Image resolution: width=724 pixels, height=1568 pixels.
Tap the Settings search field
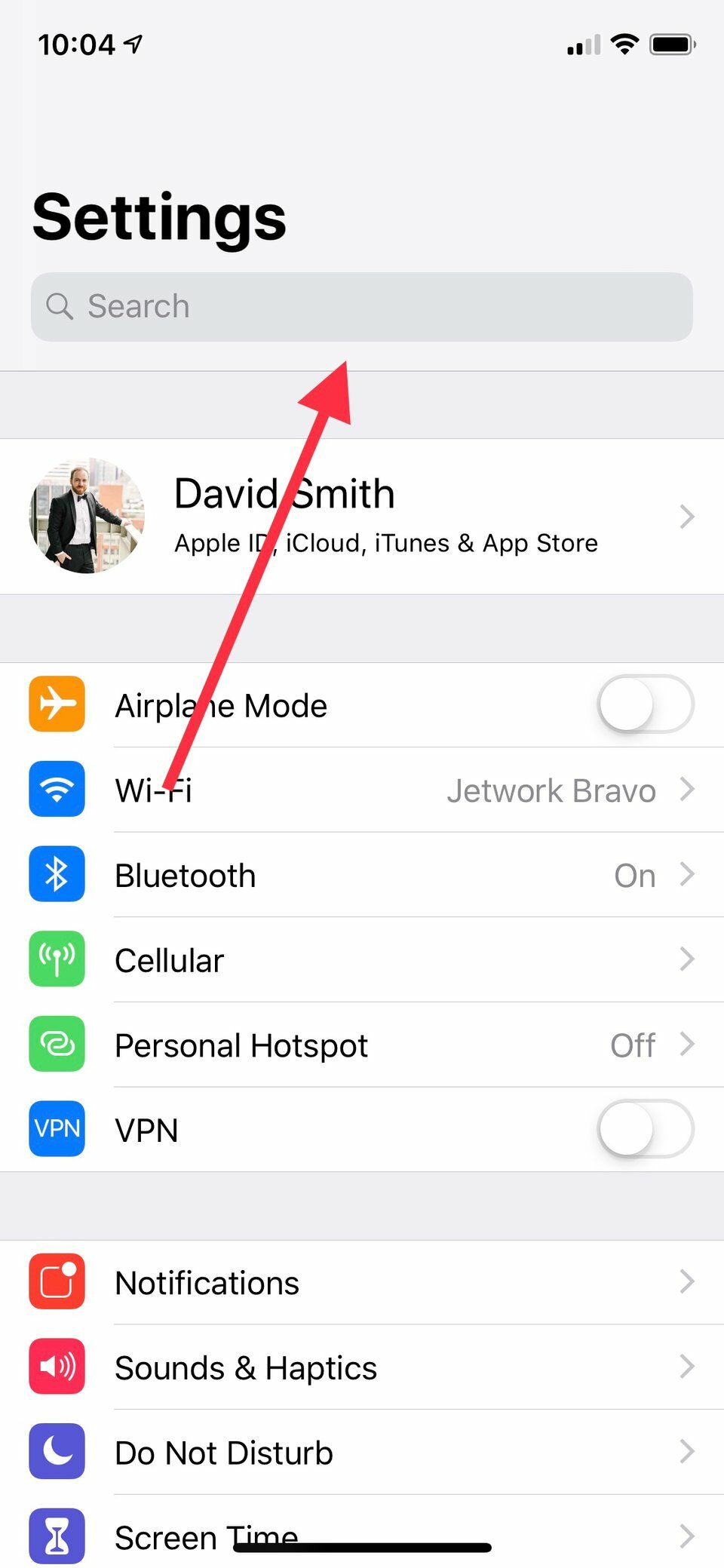tap(362, 307)
